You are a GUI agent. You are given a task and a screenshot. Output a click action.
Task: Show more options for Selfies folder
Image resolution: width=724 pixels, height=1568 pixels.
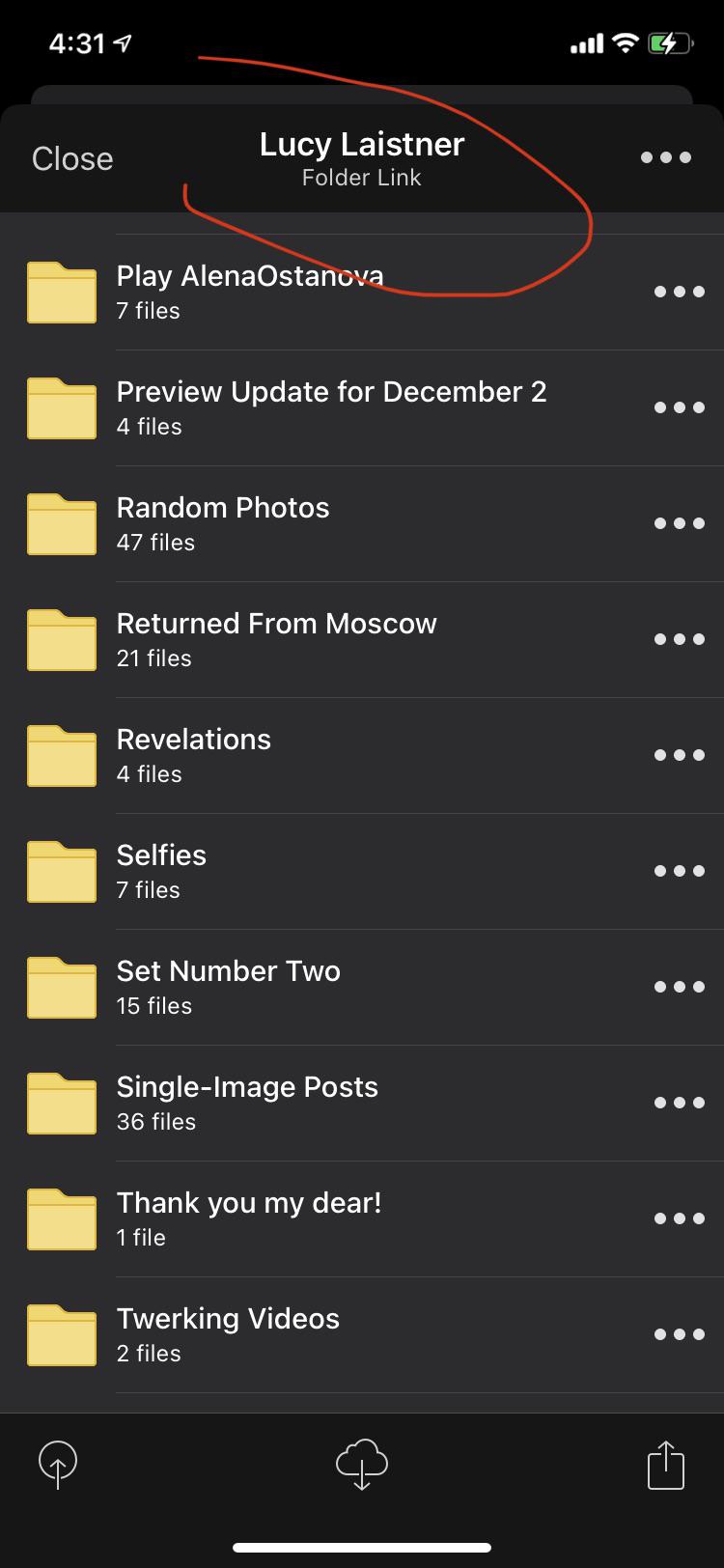[x=679, y=871]
